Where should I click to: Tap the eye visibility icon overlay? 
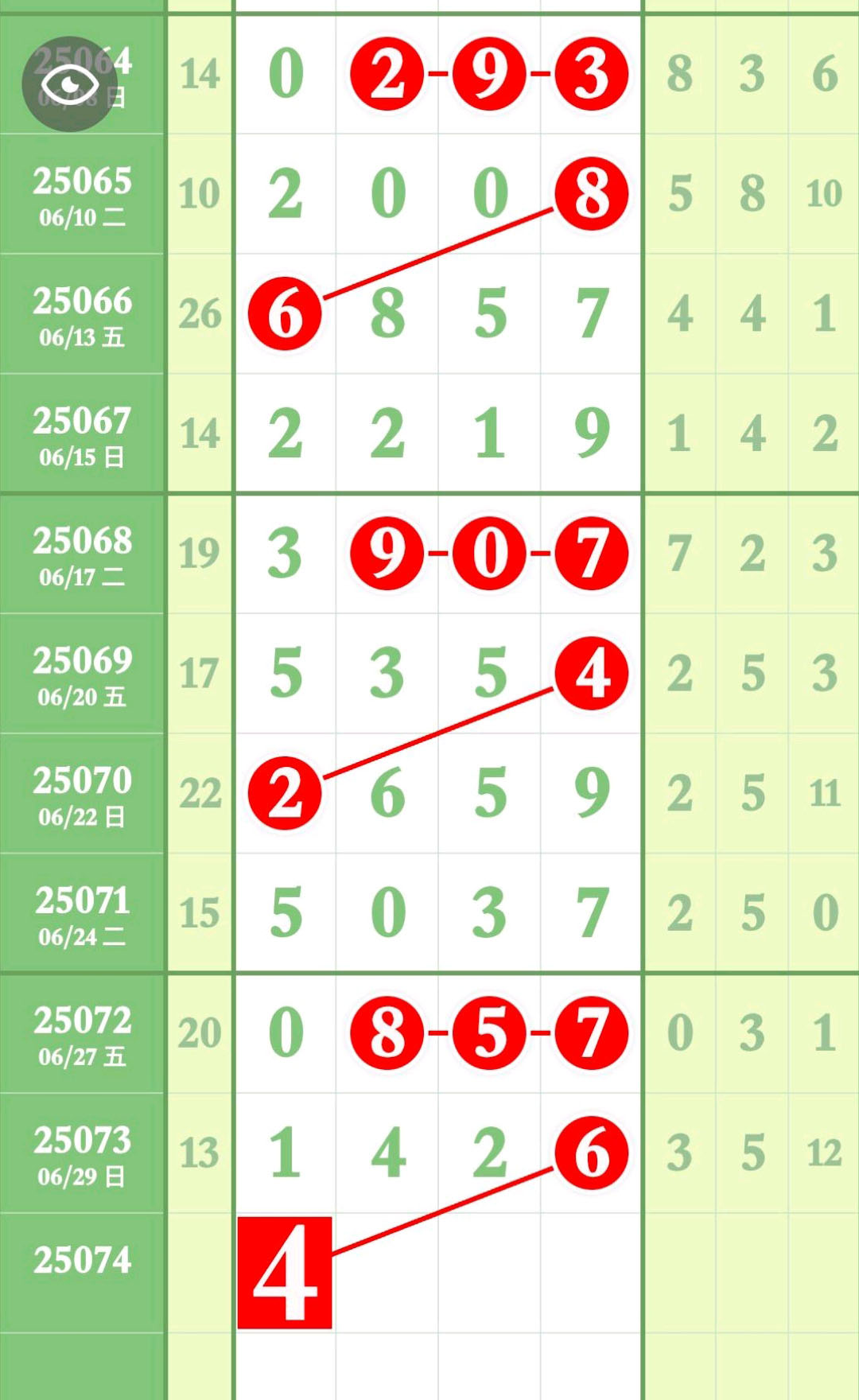coord(70,84)
